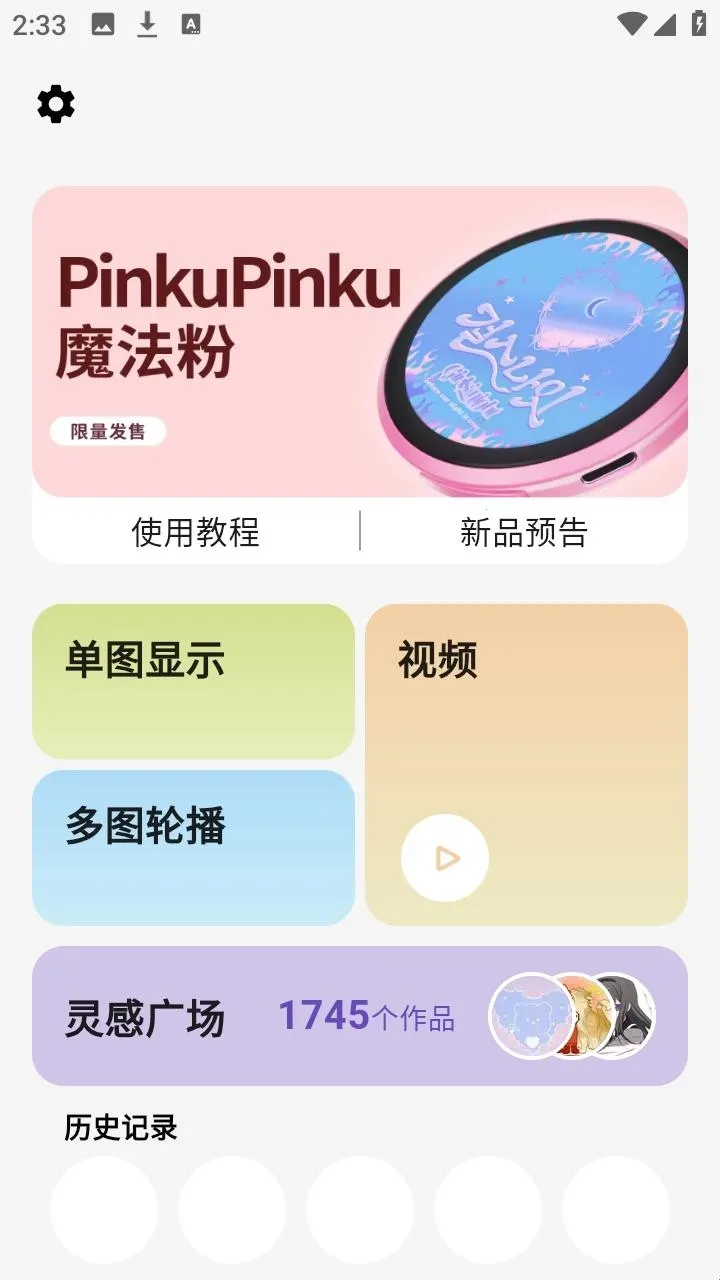Select the 多图轮播 multi-image carousel card
The image size is (720, 1280).
click(194, 847)
